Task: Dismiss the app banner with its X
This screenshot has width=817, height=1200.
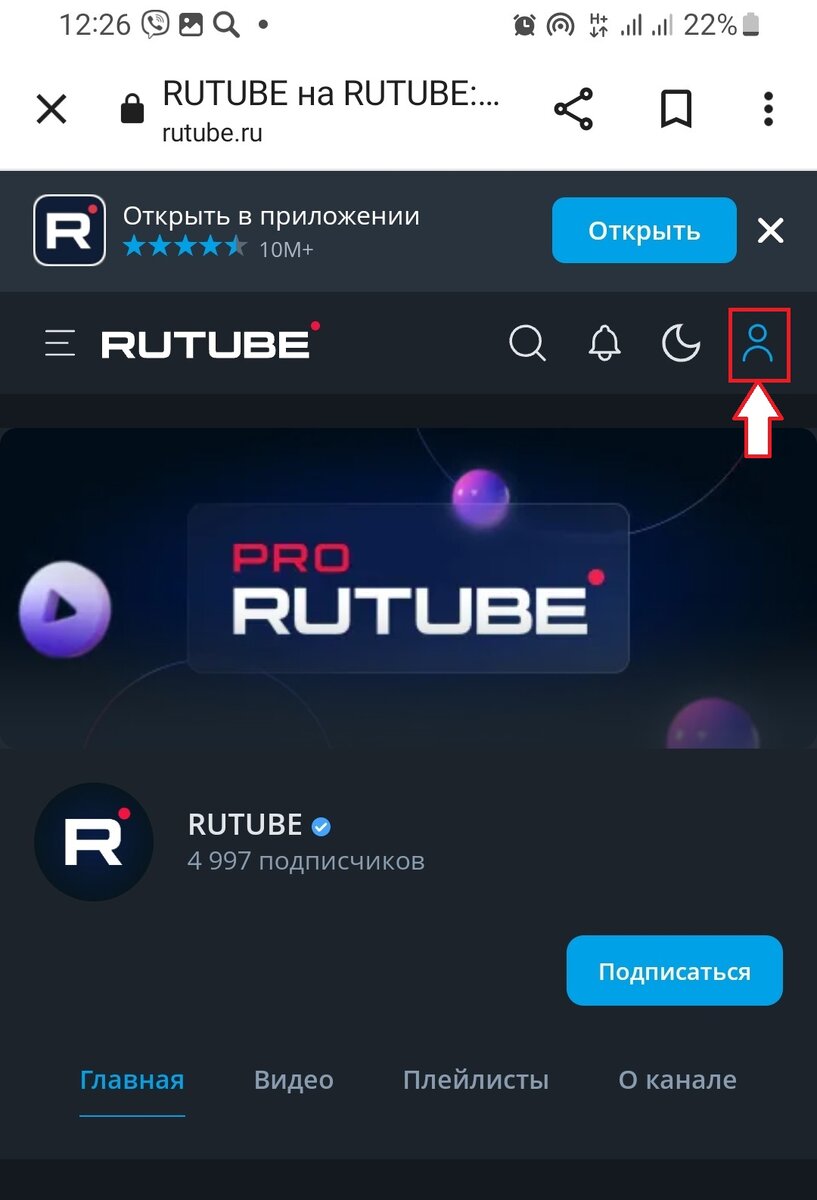Action: tap(770, 230)
